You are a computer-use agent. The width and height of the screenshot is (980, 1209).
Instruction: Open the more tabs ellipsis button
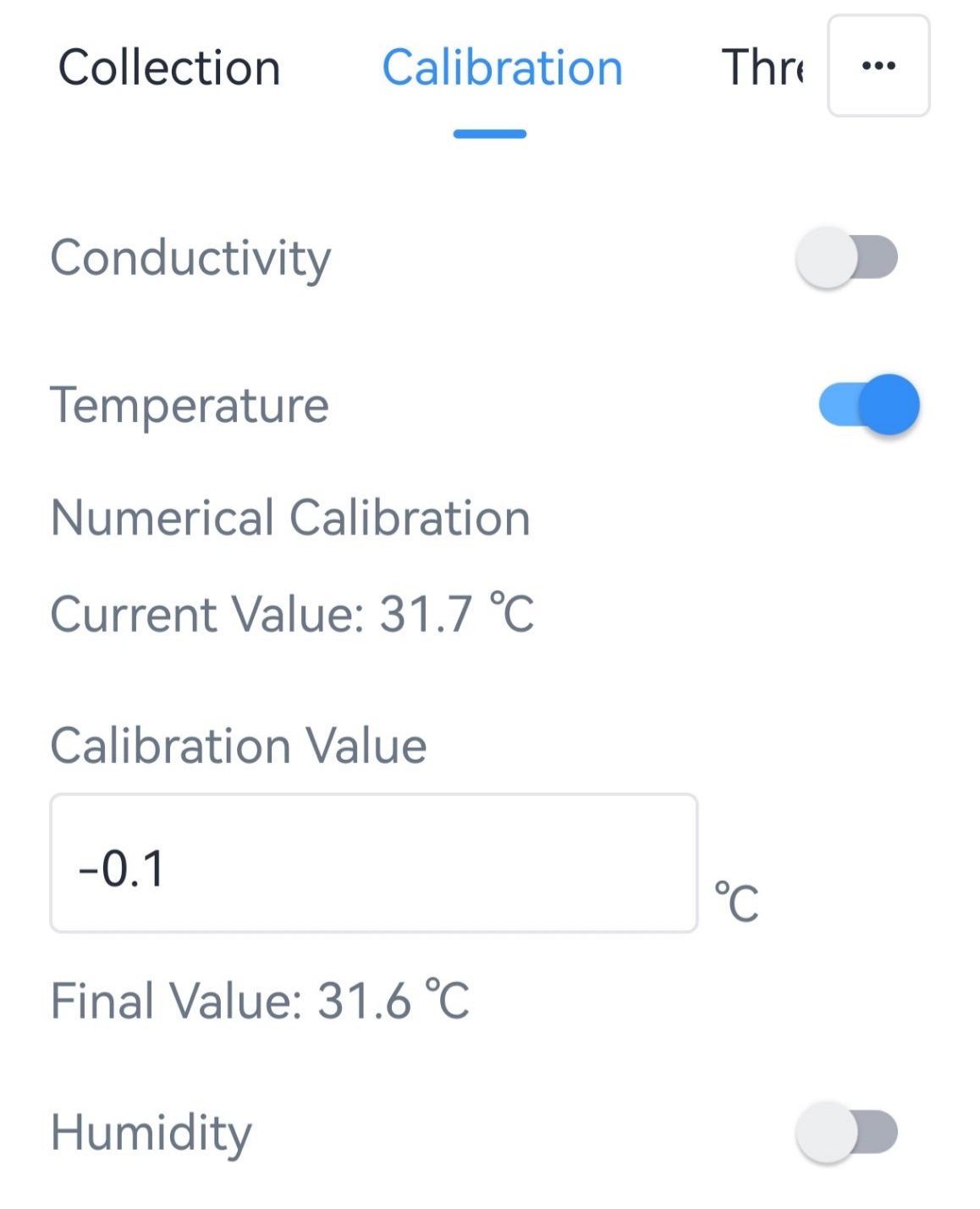tap(878, 66)
